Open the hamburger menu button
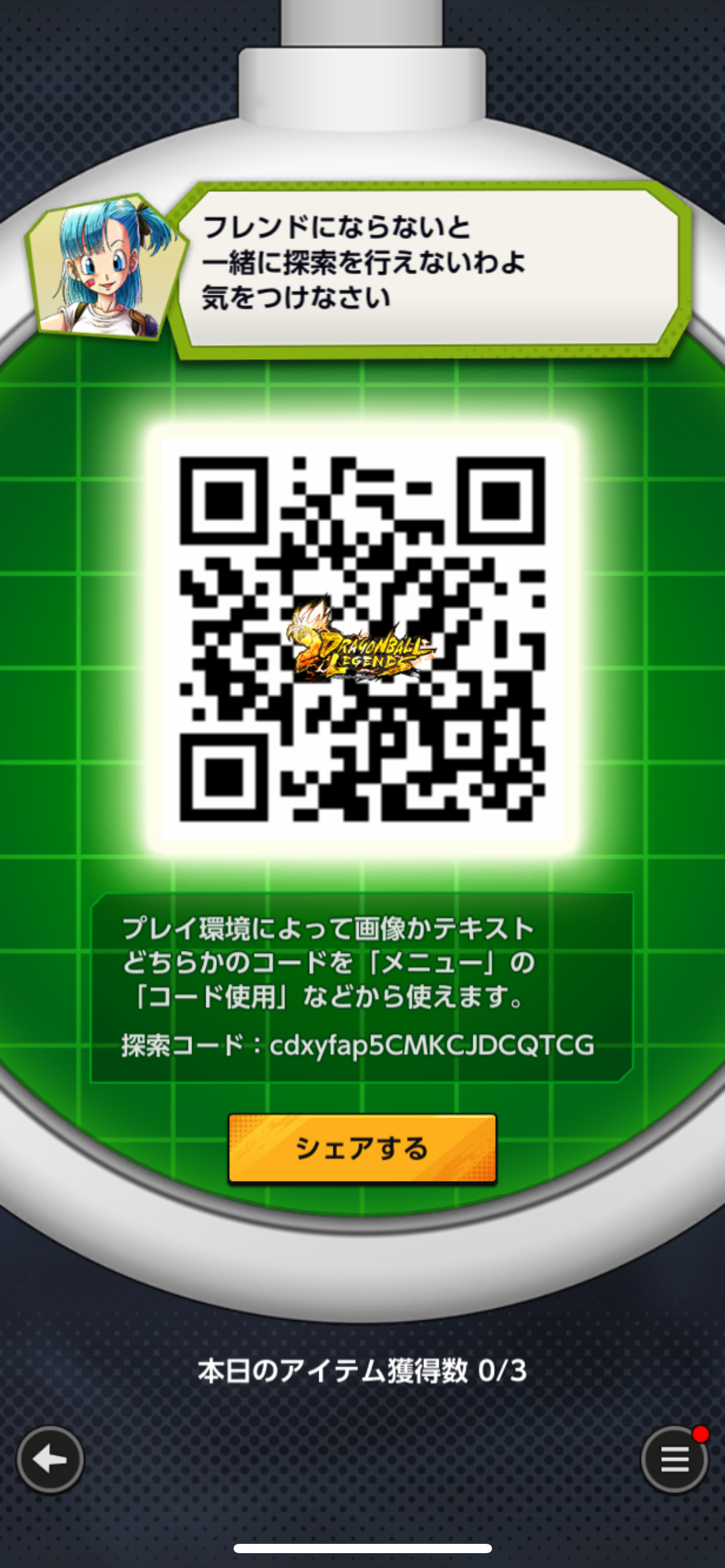Image resolution: width=725 pixels, height=1568 pixels. 675,1460
